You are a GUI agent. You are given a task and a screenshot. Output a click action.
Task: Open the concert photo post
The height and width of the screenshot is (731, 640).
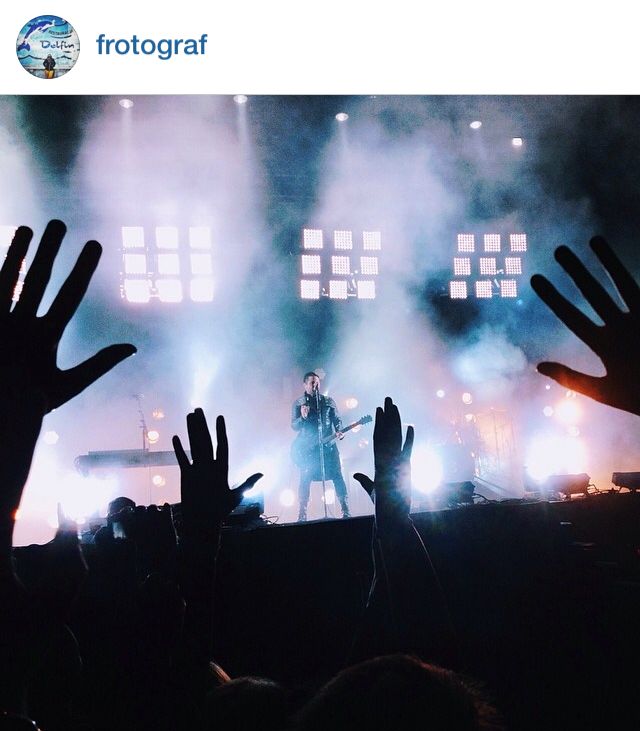pyautogui.click(x=320, y=412)
